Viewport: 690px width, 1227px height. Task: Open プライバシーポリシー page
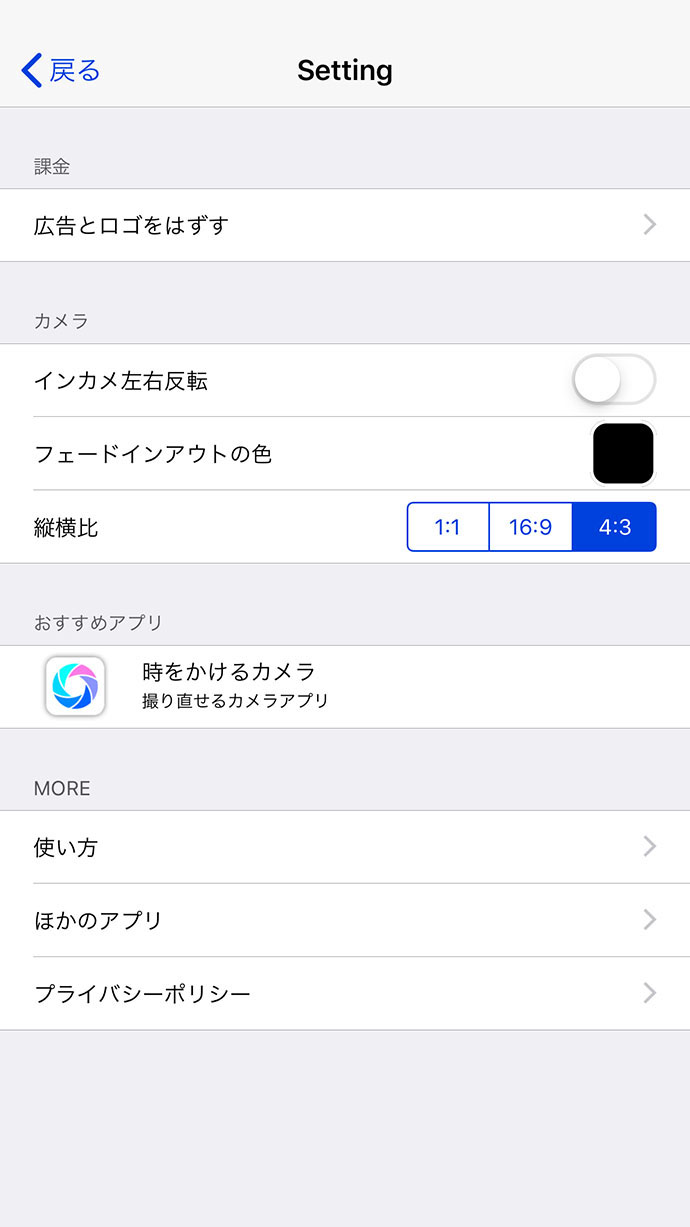pyautogui.click(x=345, y=993)
